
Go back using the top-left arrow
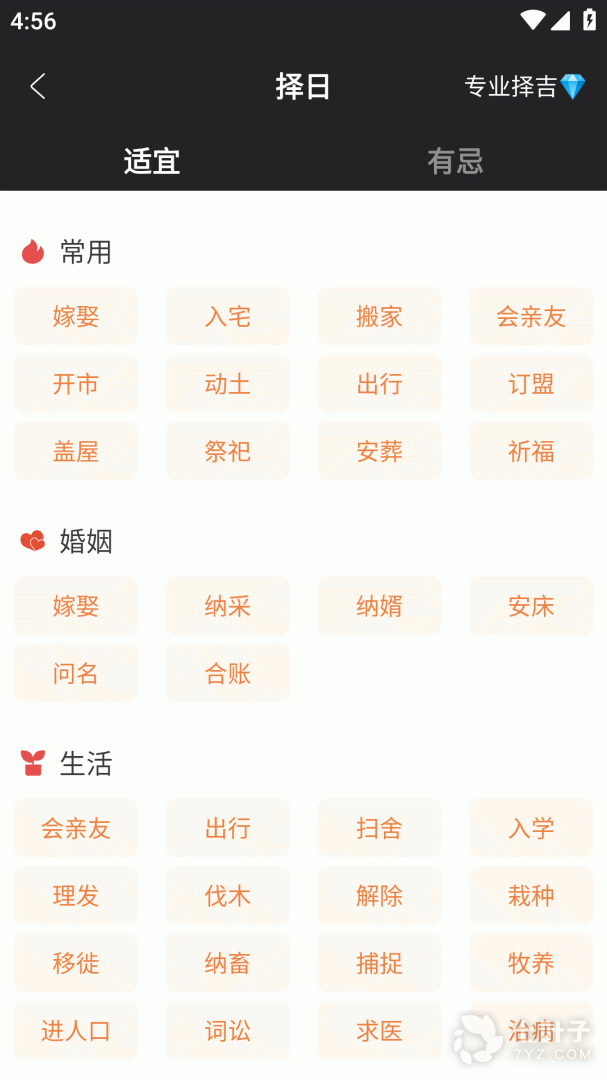click(38, 87)
